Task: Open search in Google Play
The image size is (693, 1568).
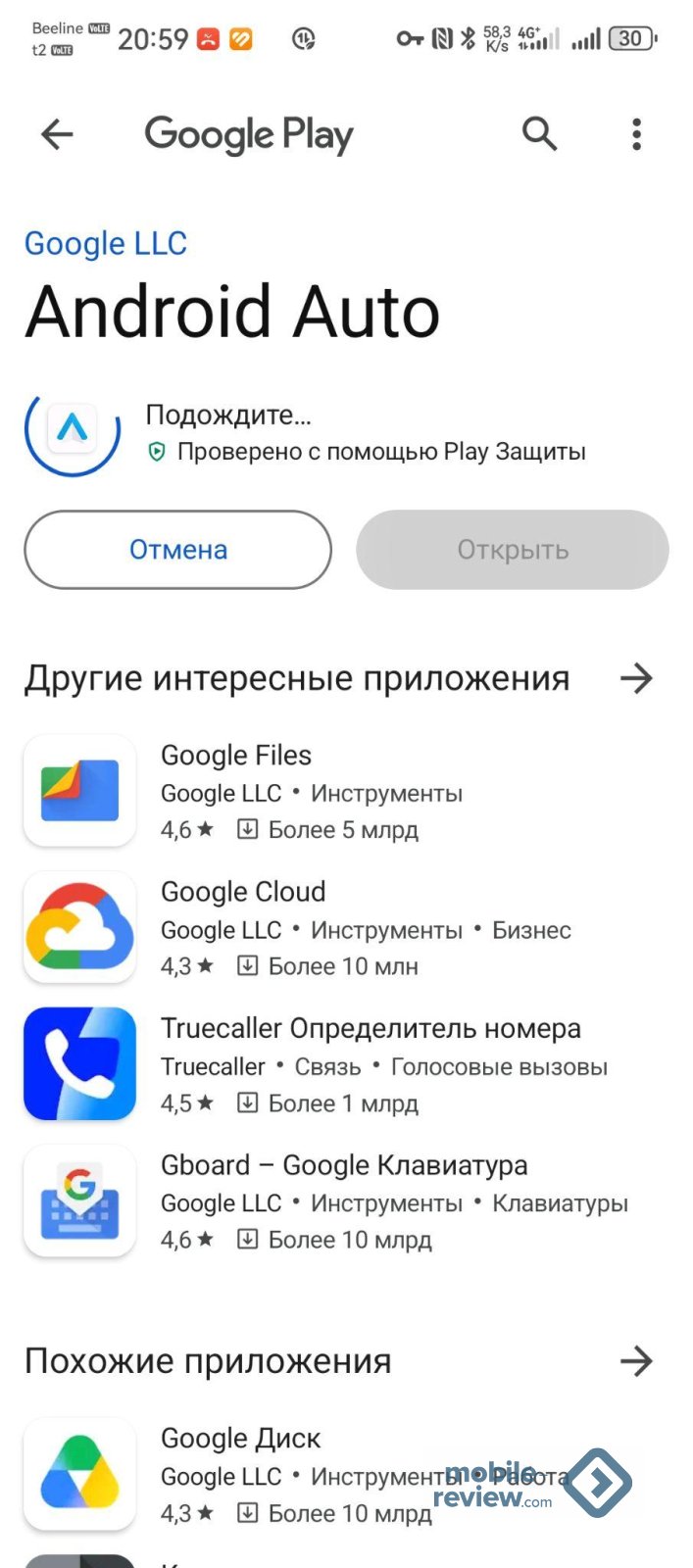Action: 539,134
